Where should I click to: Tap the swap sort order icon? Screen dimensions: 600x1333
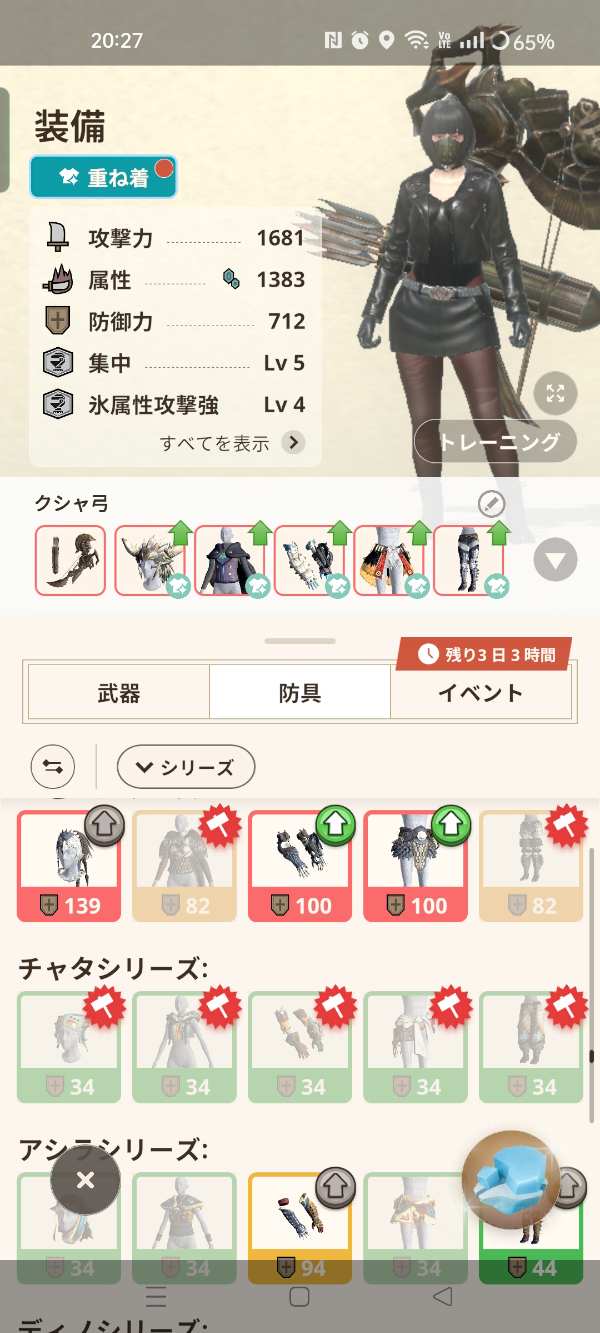pos(53,767)
